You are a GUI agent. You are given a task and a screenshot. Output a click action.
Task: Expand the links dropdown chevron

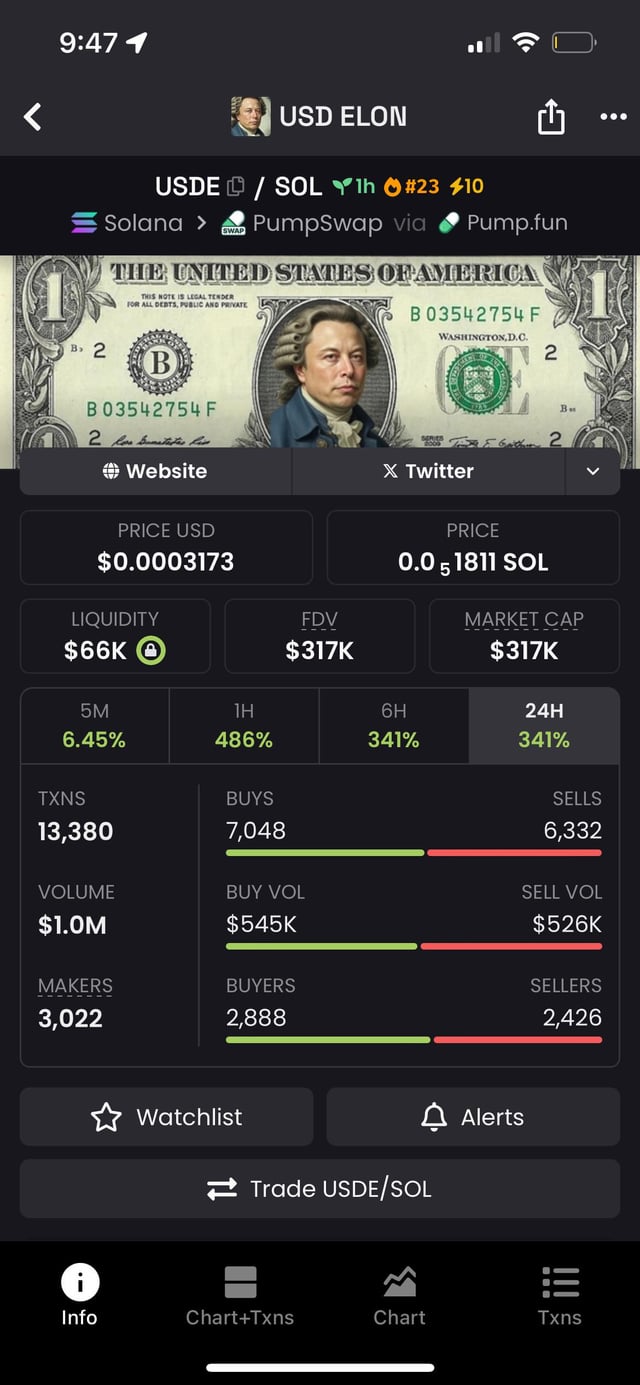coord(593,471)
